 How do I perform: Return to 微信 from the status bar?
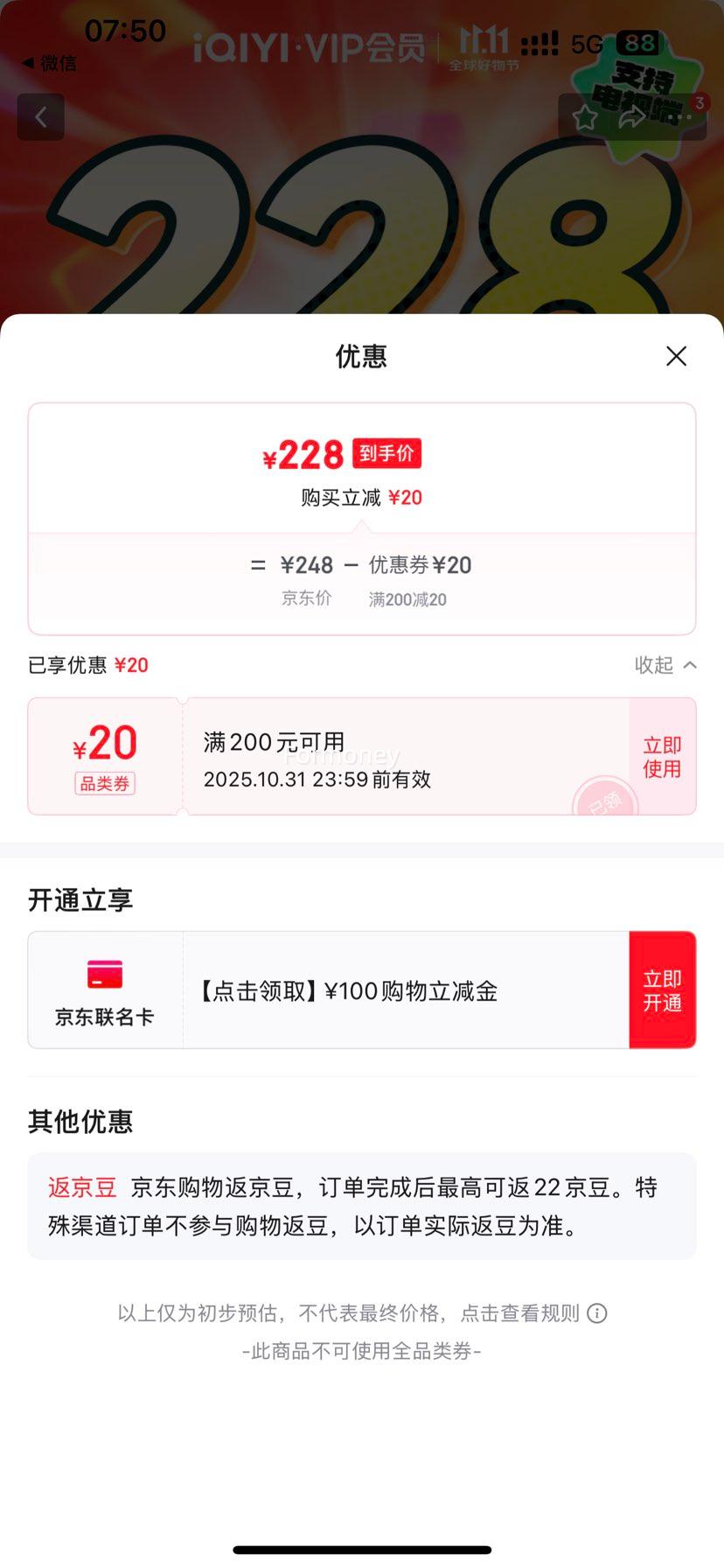click(x=49, y=63)
